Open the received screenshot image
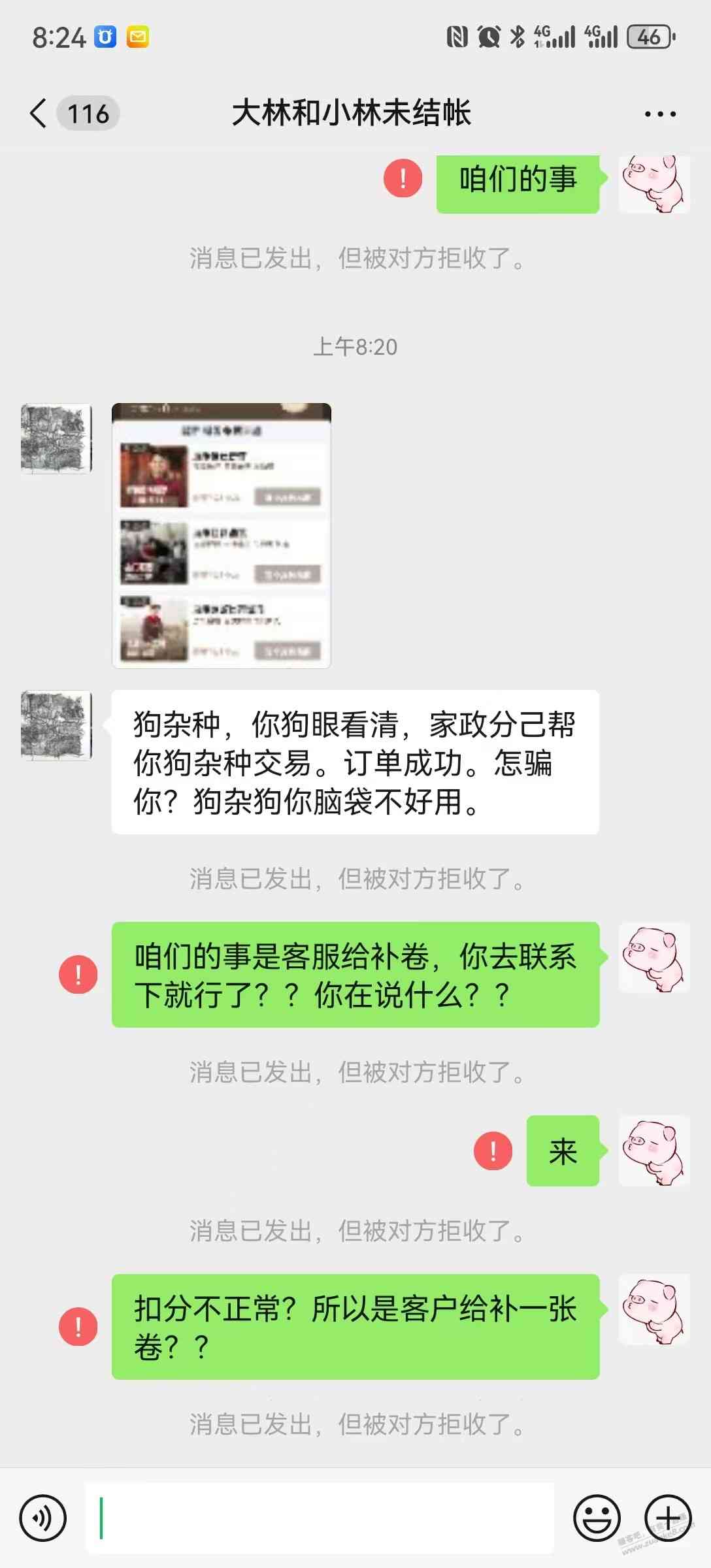 222,536
